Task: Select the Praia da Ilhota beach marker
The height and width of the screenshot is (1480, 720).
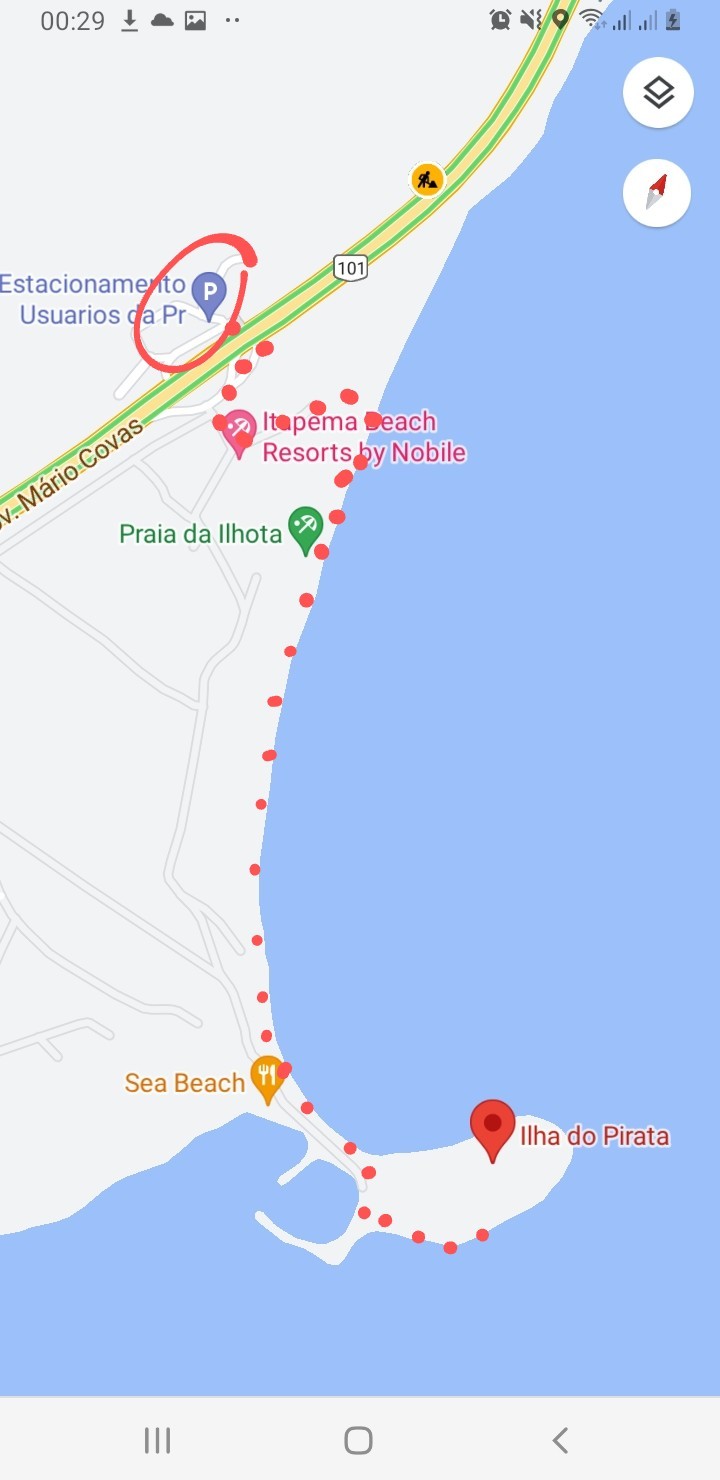Action: [x=305, y=528]
